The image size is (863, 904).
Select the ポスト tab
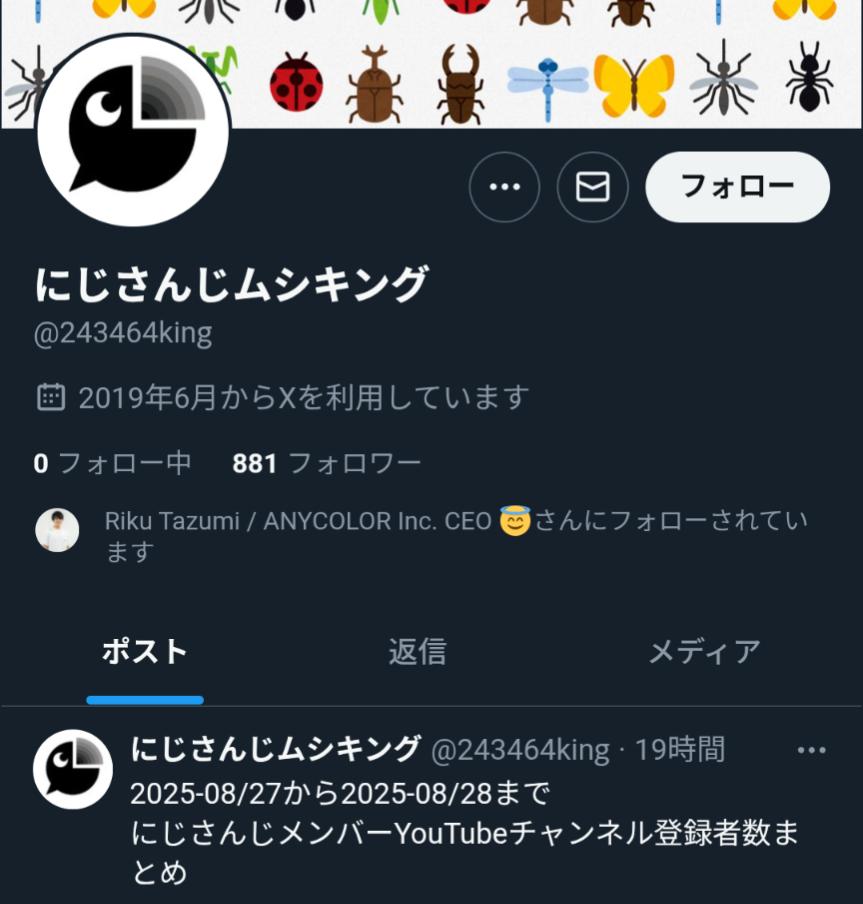145,652
